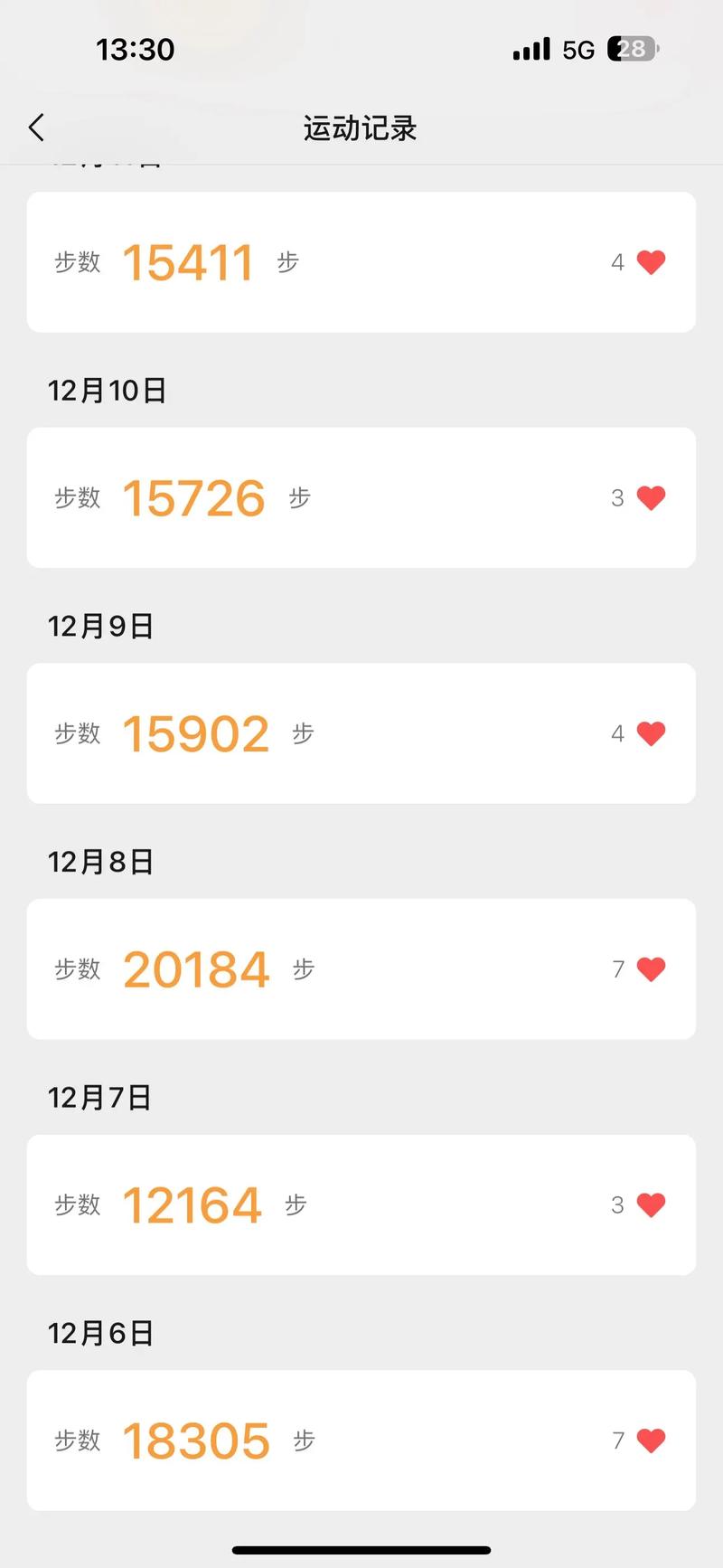This screenshot has height=1568, width=723.
Task: Tap the heart on the 15411 steps card
Action: (651, 262)
